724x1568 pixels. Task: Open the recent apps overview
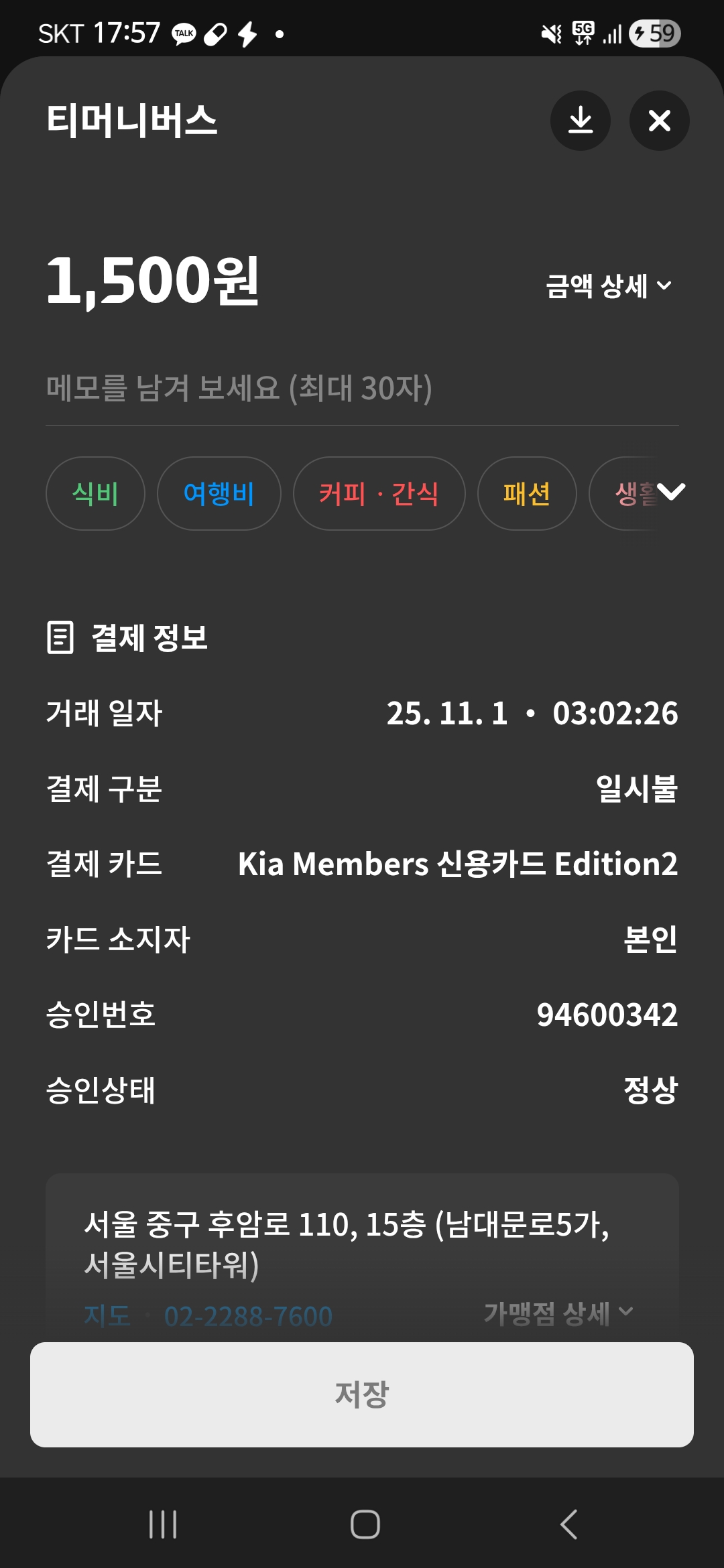point(163,1524)
